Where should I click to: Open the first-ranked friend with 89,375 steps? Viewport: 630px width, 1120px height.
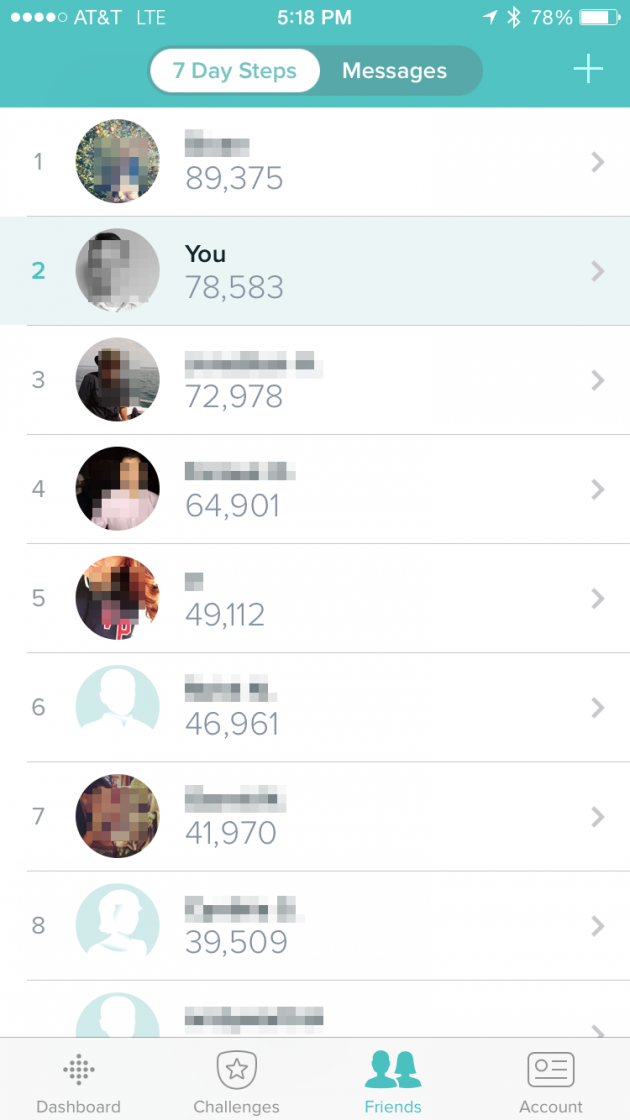point(315,162)
